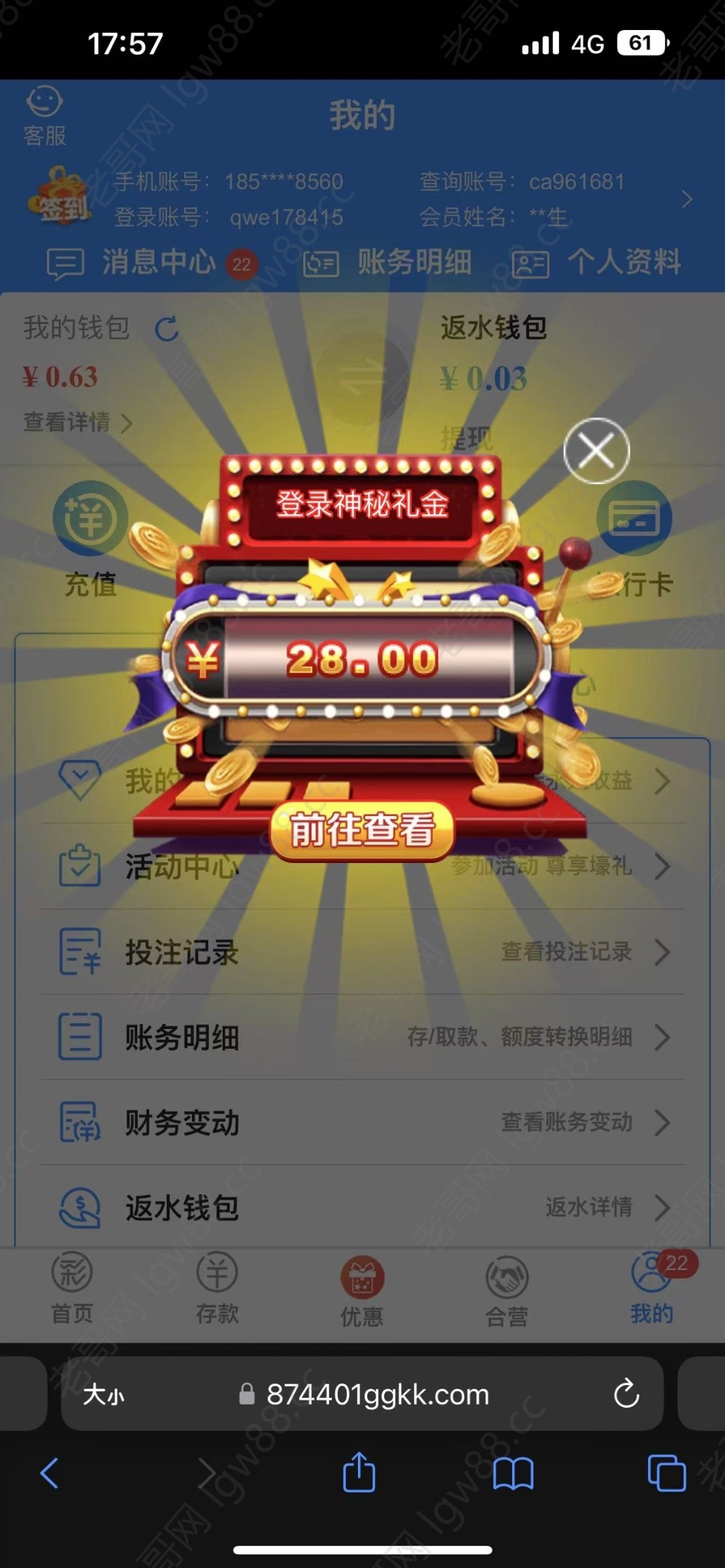Open the 财务变动 row
The width and height of the screenshot is (725, 1568).
(x=362, y=1122)
